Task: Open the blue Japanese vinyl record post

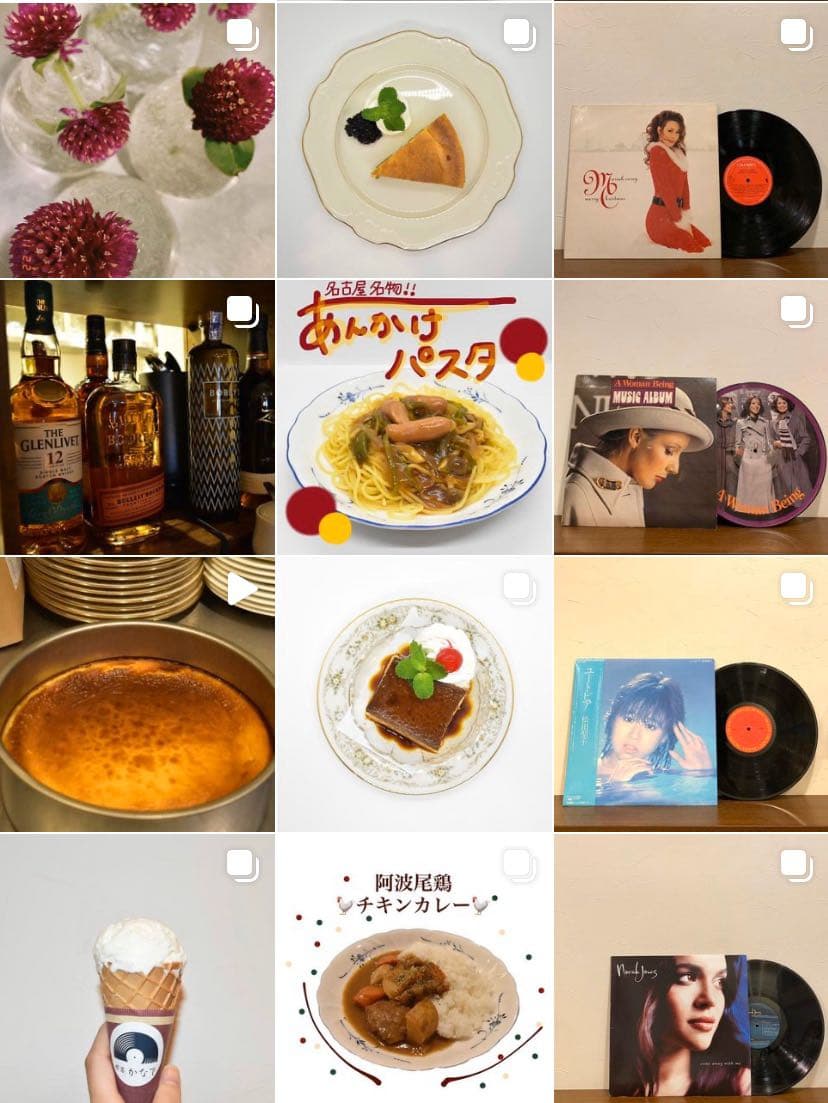Action: (691, 694)
